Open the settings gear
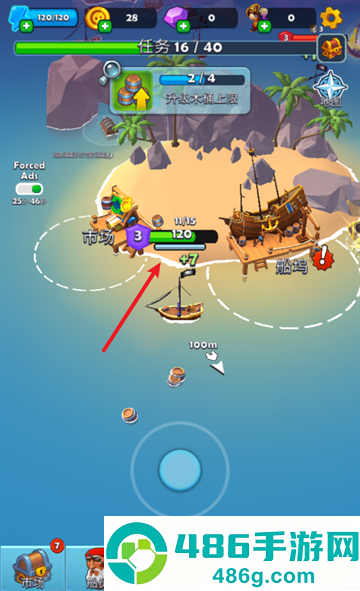The image size is (360, 591). click(x=331, y=18)
